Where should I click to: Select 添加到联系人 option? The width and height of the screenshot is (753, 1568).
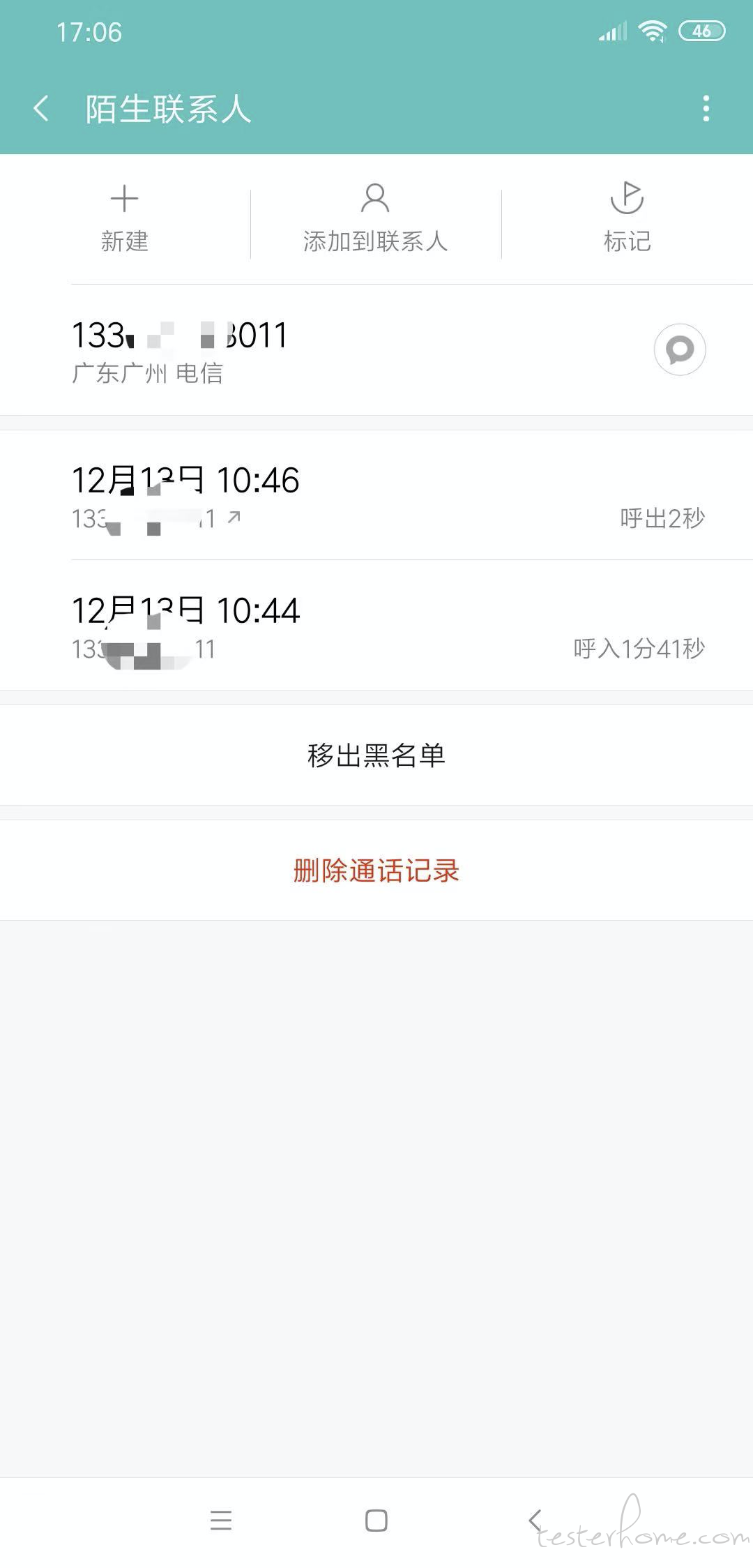tap(375, 218)
